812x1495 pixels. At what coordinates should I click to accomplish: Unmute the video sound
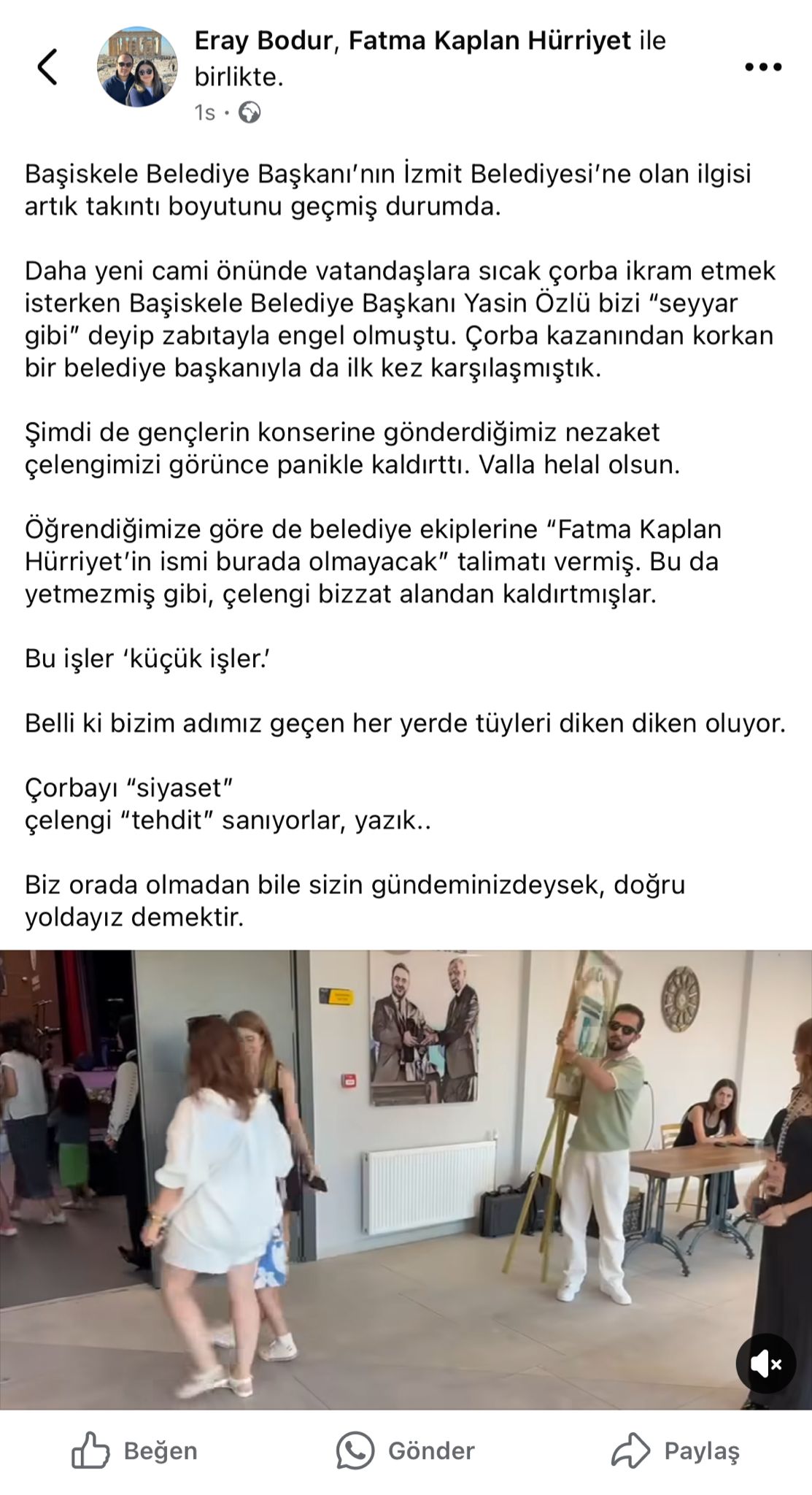click(765, 1364)
